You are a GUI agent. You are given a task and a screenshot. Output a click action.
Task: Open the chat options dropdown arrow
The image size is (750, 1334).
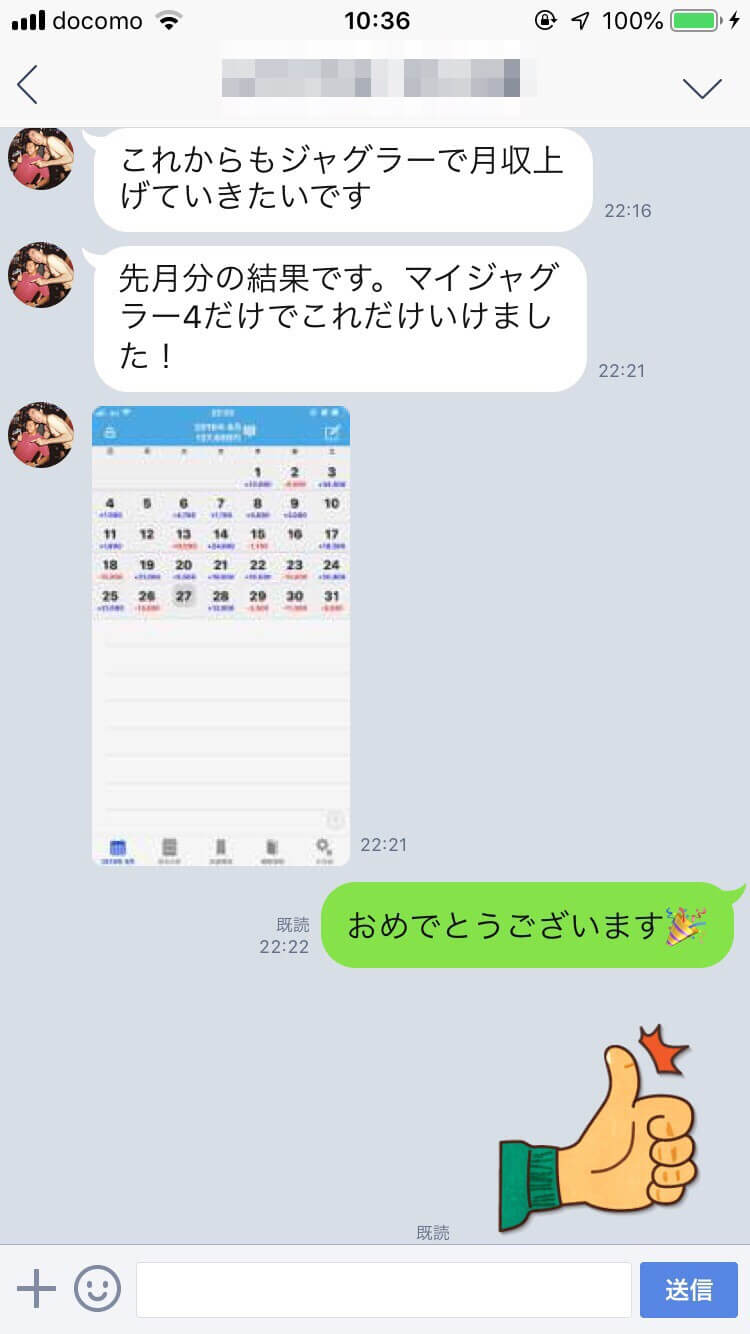coord(702,87)
